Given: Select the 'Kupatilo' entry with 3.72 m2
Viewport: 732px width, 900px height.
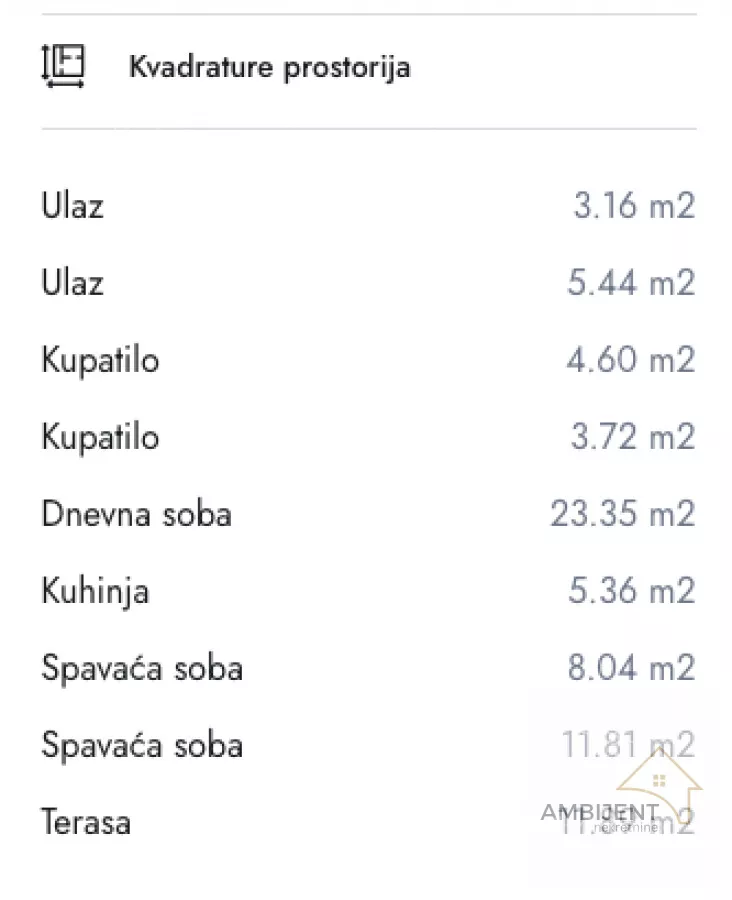Looking at the screenshot, I should [99, 437].
